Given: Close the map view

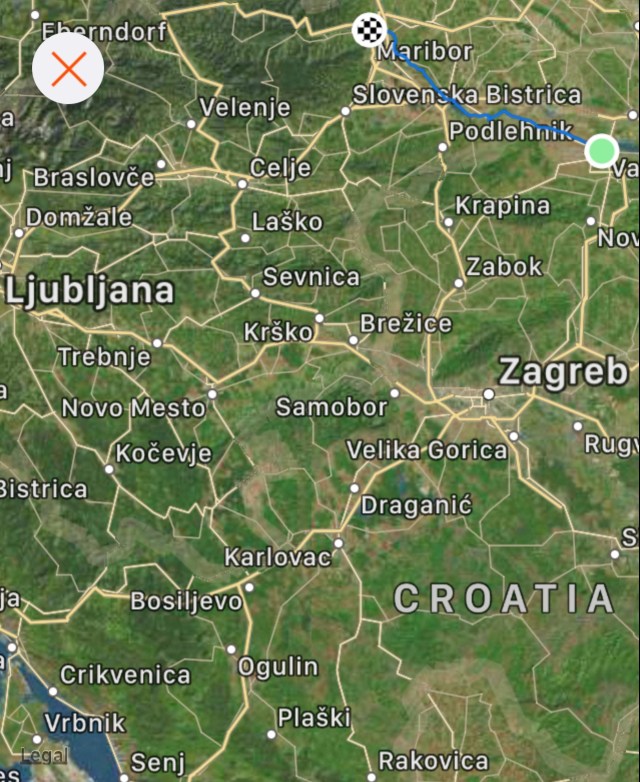Looking at the screenshot, I should click(68, 69).
